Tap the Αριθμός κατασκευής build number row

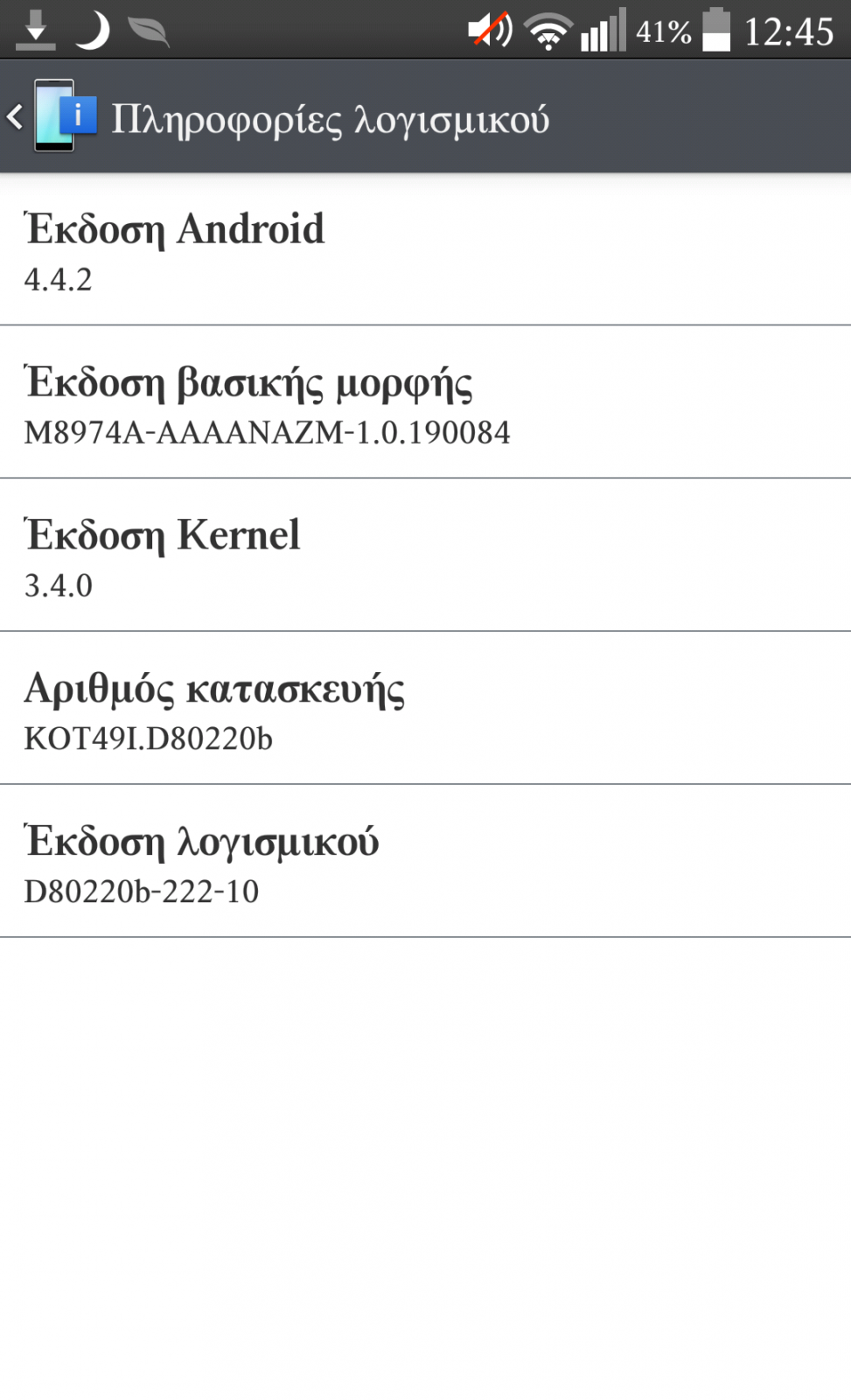pos(425,708)
